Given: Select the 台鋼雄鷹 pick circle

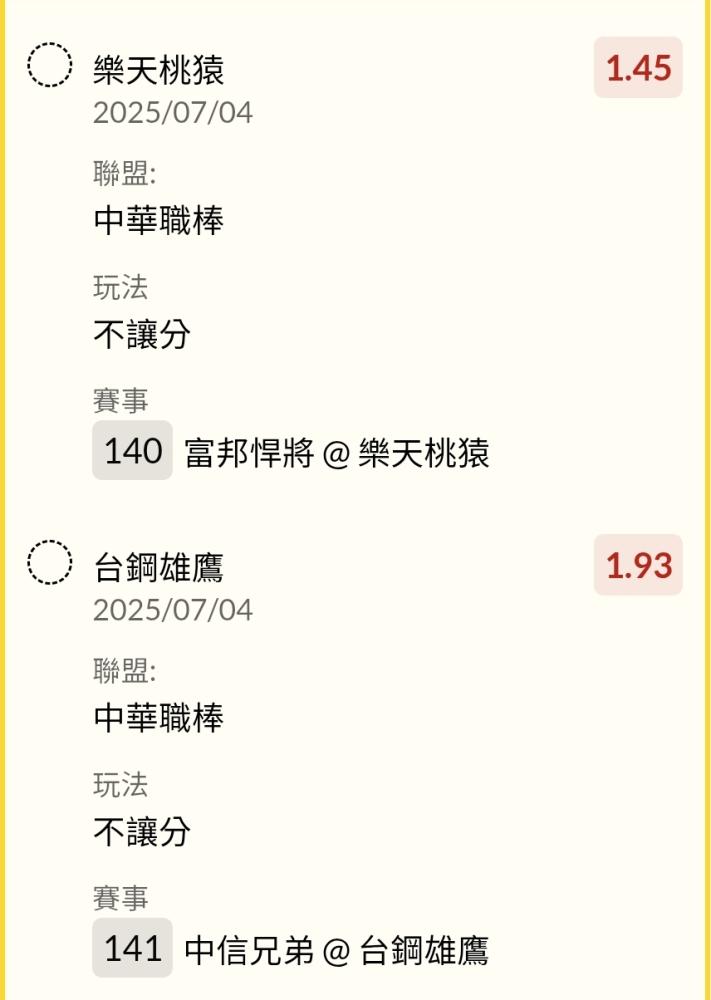Looking at the screenshot, I should (x=49, y=564).
